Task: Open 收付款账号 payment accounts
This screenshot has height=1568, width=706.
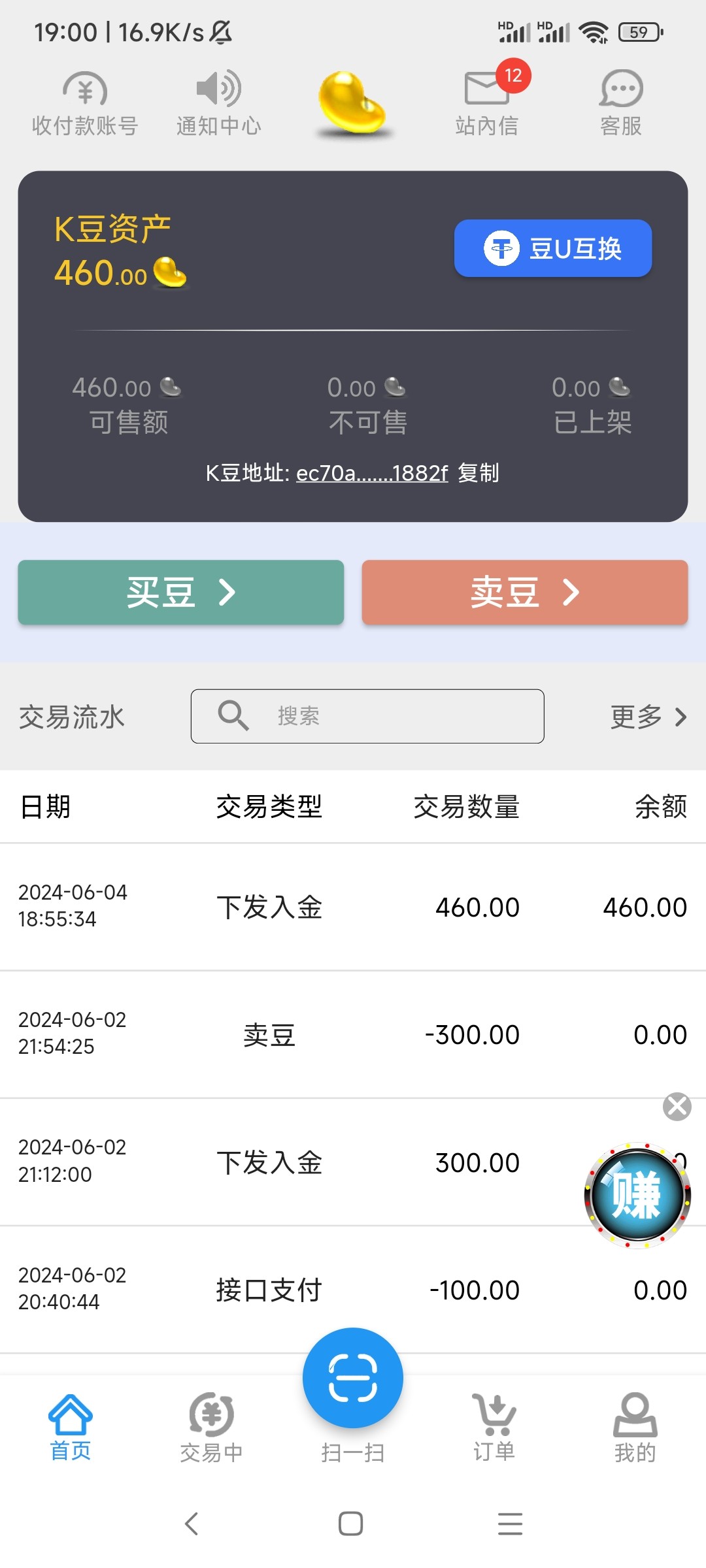Action: [85, 104]
